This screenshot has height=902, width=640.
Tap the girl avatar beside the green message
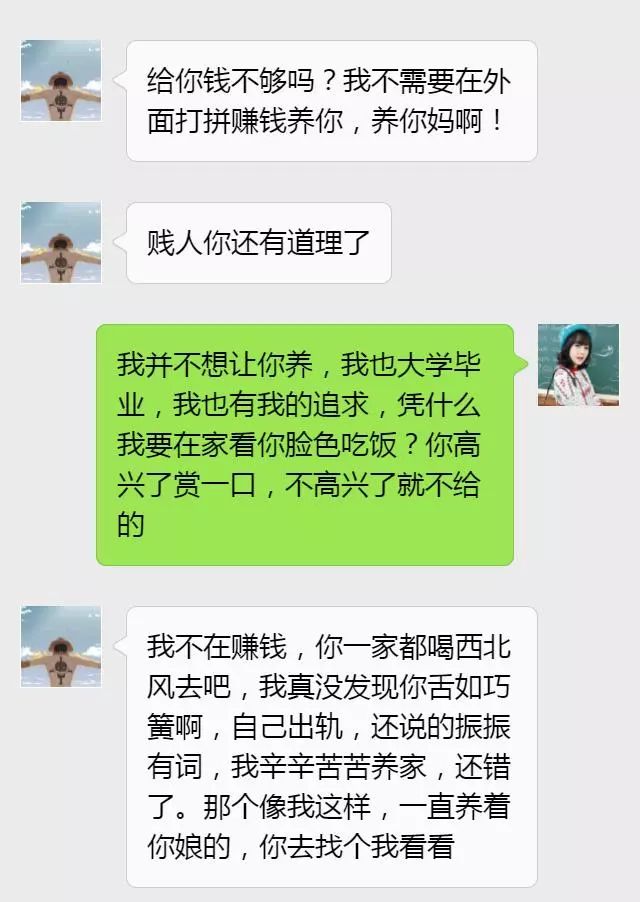[x=578, y=364]
